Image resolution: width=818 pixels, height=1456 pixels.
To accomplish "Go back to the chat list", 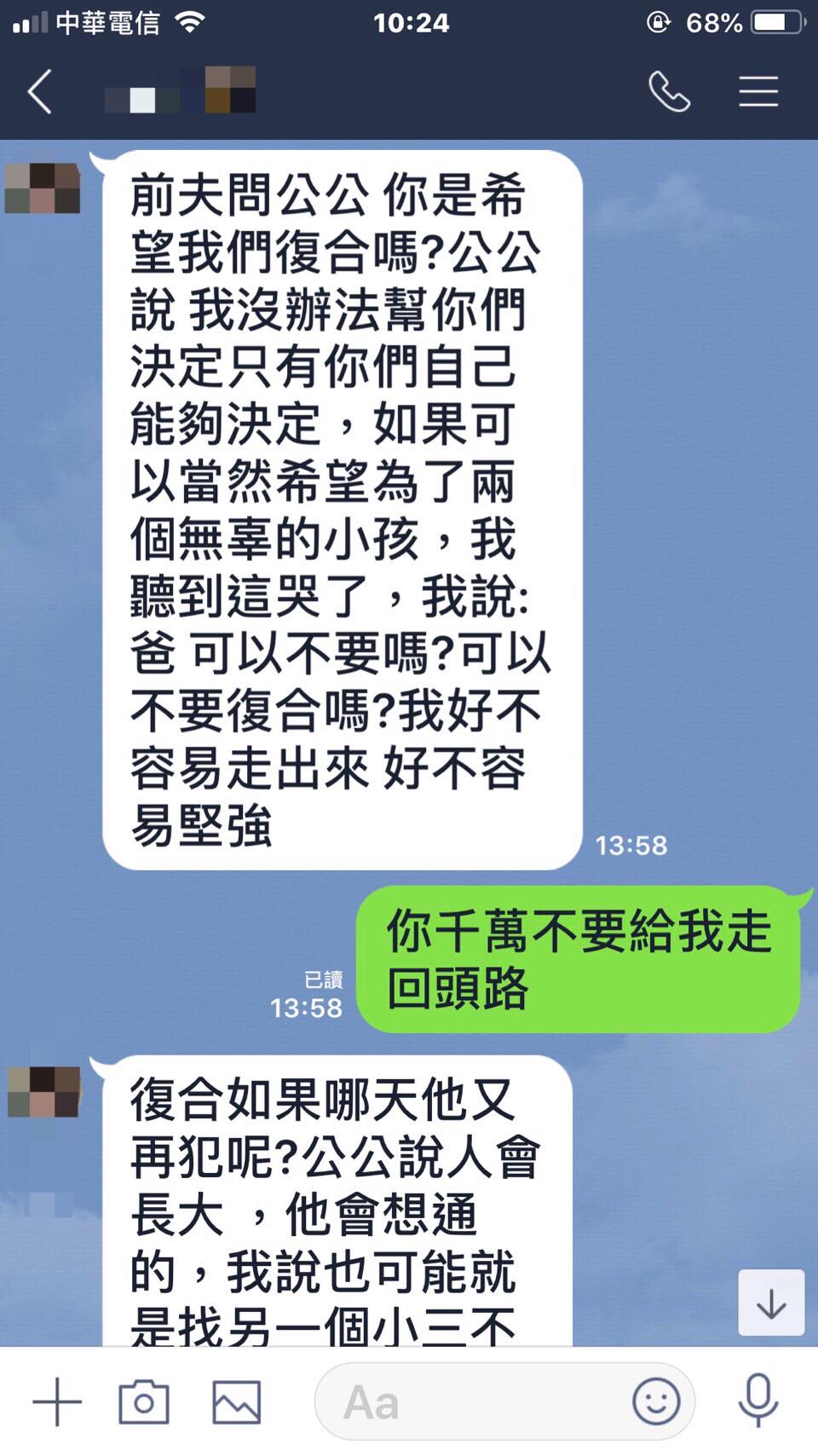I will click(x=40, y=92).
